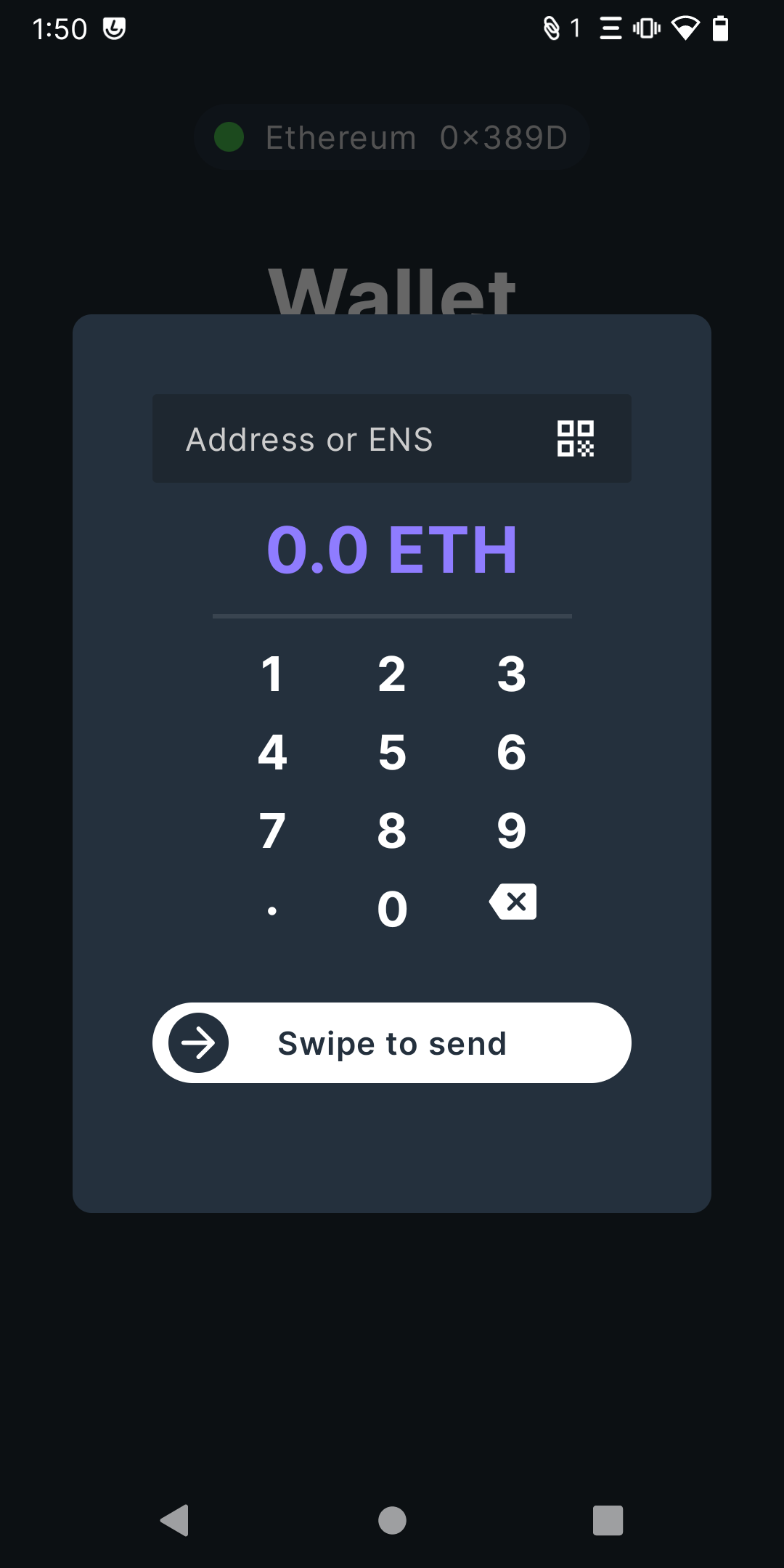The height and width of the screenshot is (1568, 784).
Task: Enter digit 5 on the keypad
Action: [x=392, y=752]
